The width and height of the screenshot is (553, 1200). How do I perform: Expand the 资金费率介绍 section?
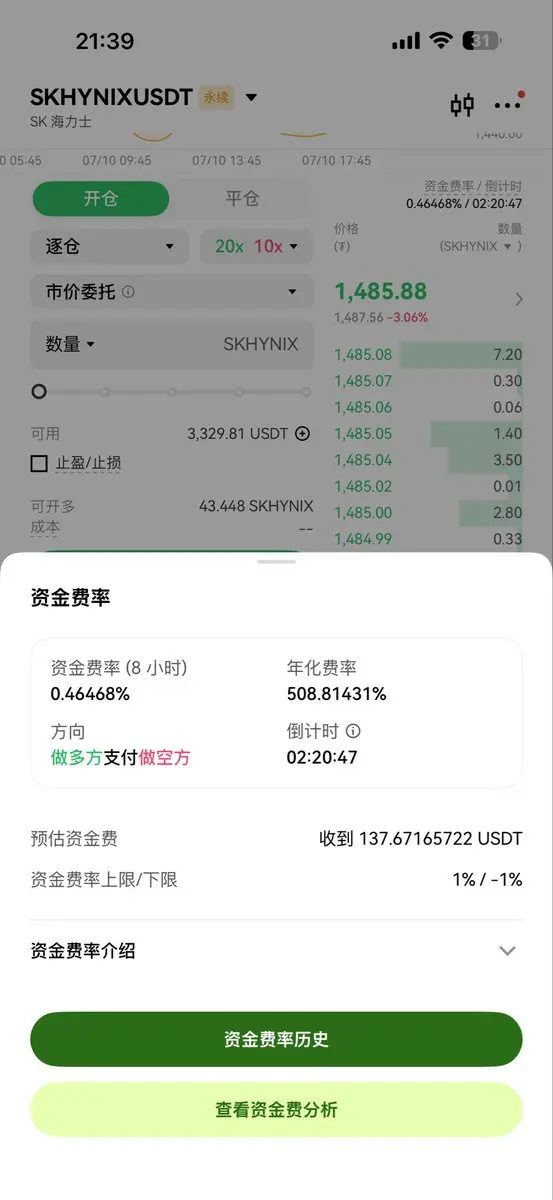[276, 951]
